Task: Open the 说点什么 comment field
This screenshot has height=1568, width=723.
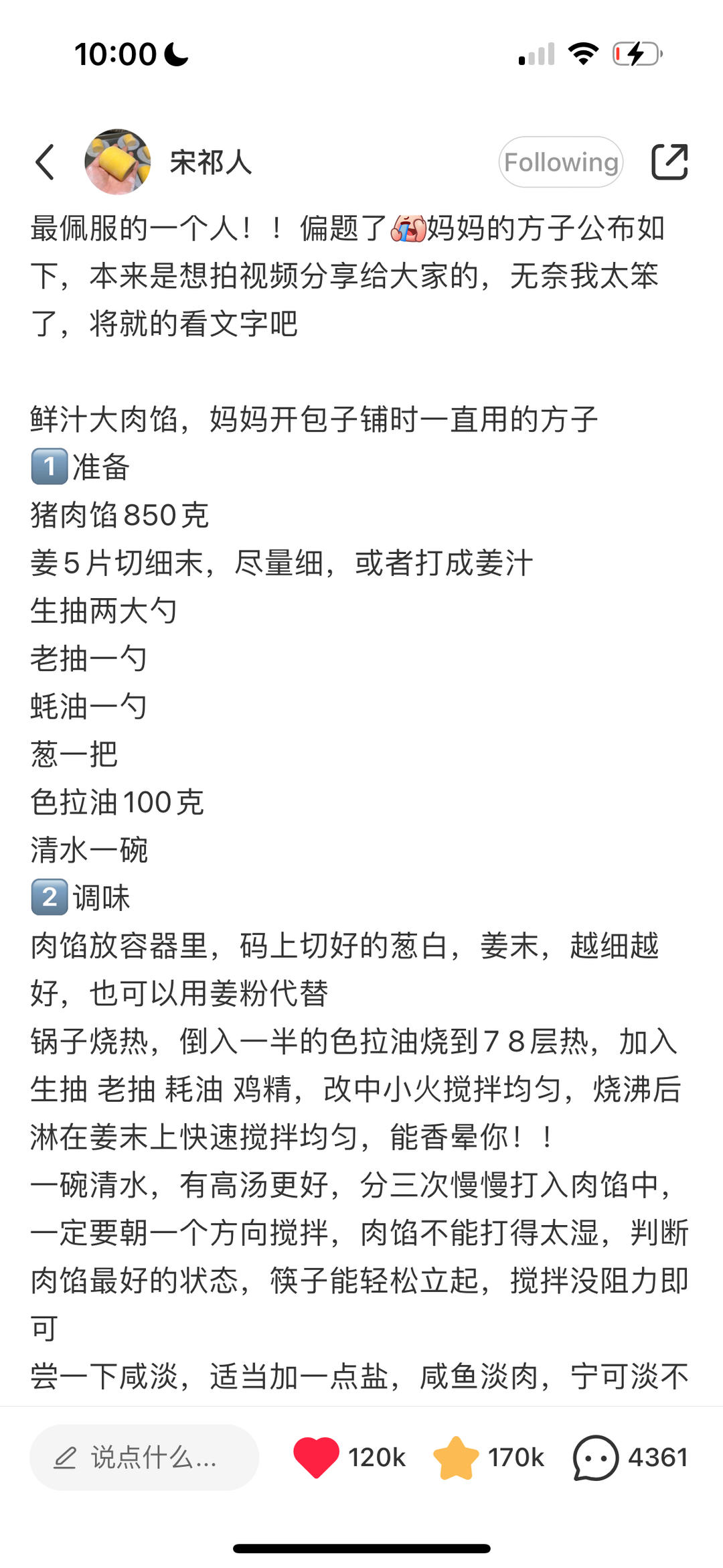Action: tap(144, 1457)
